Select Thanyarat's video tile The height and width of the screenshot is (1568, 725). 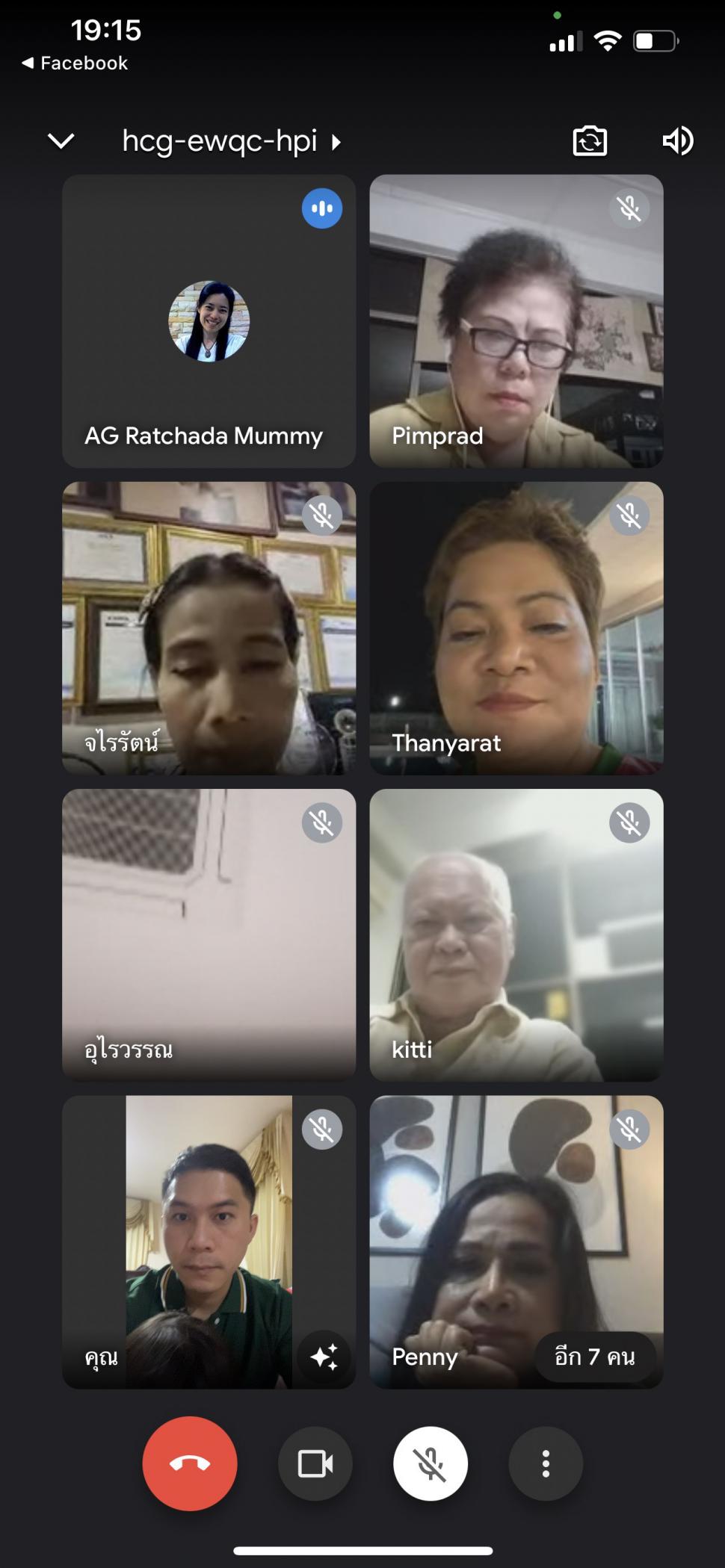coord(516,628)
